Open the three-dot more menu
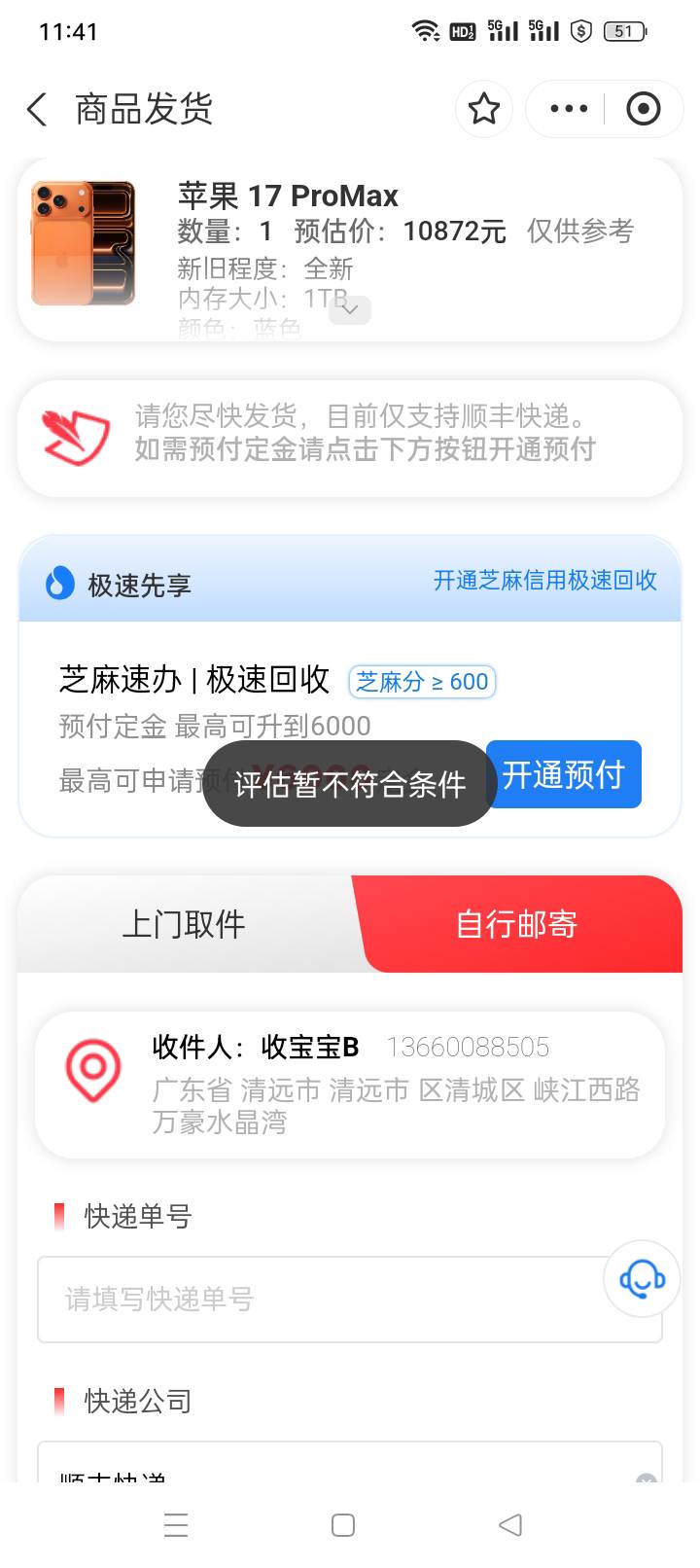Image resolution: width=700 pixels, height=1568 pixels. point(569,109)
